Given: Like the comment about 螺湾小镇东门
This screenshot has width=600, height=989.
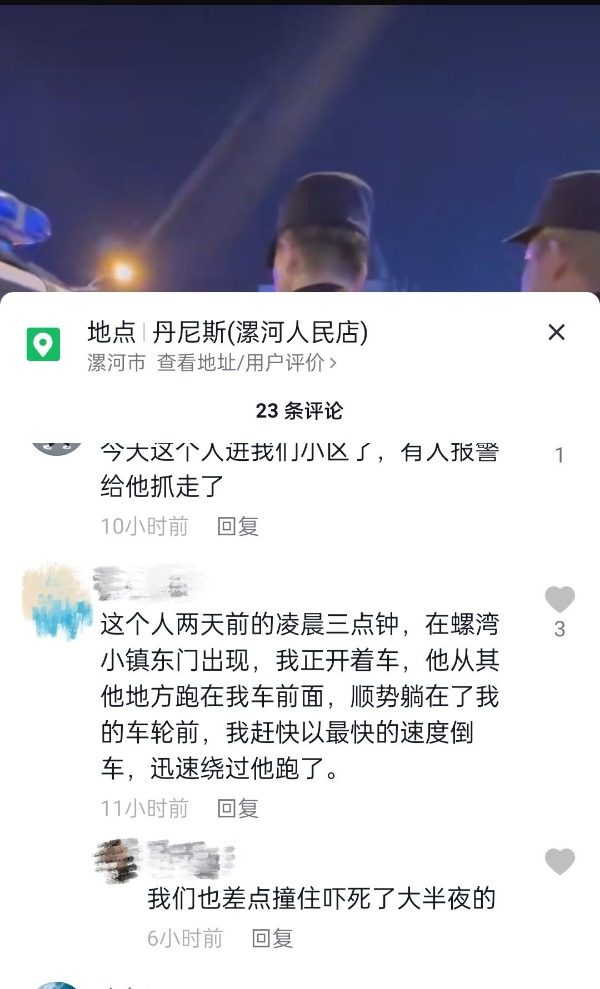Looking at the screenshot, I should [559, 600].
